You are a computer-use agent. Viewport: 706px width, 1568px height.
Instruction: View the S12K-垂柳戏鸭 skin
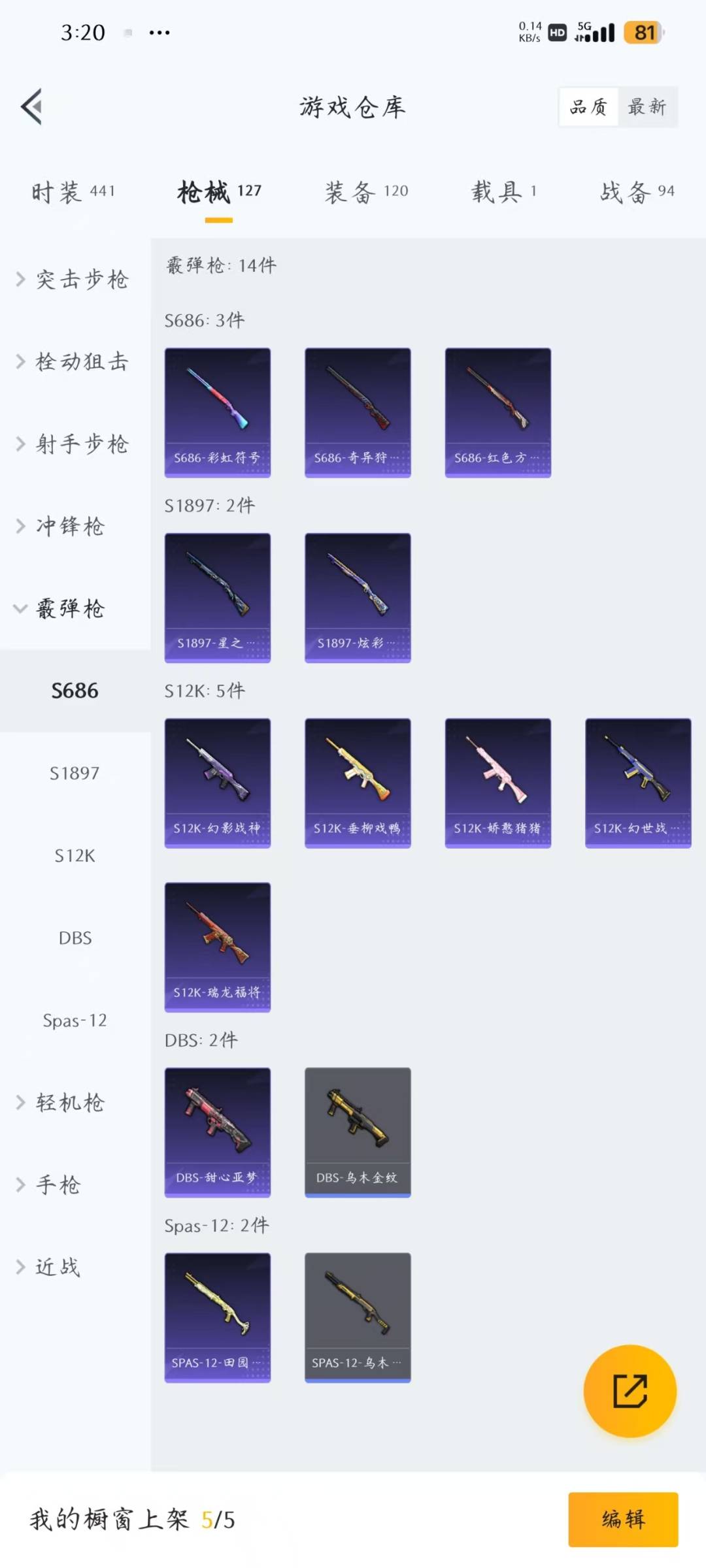coord(358,783)
